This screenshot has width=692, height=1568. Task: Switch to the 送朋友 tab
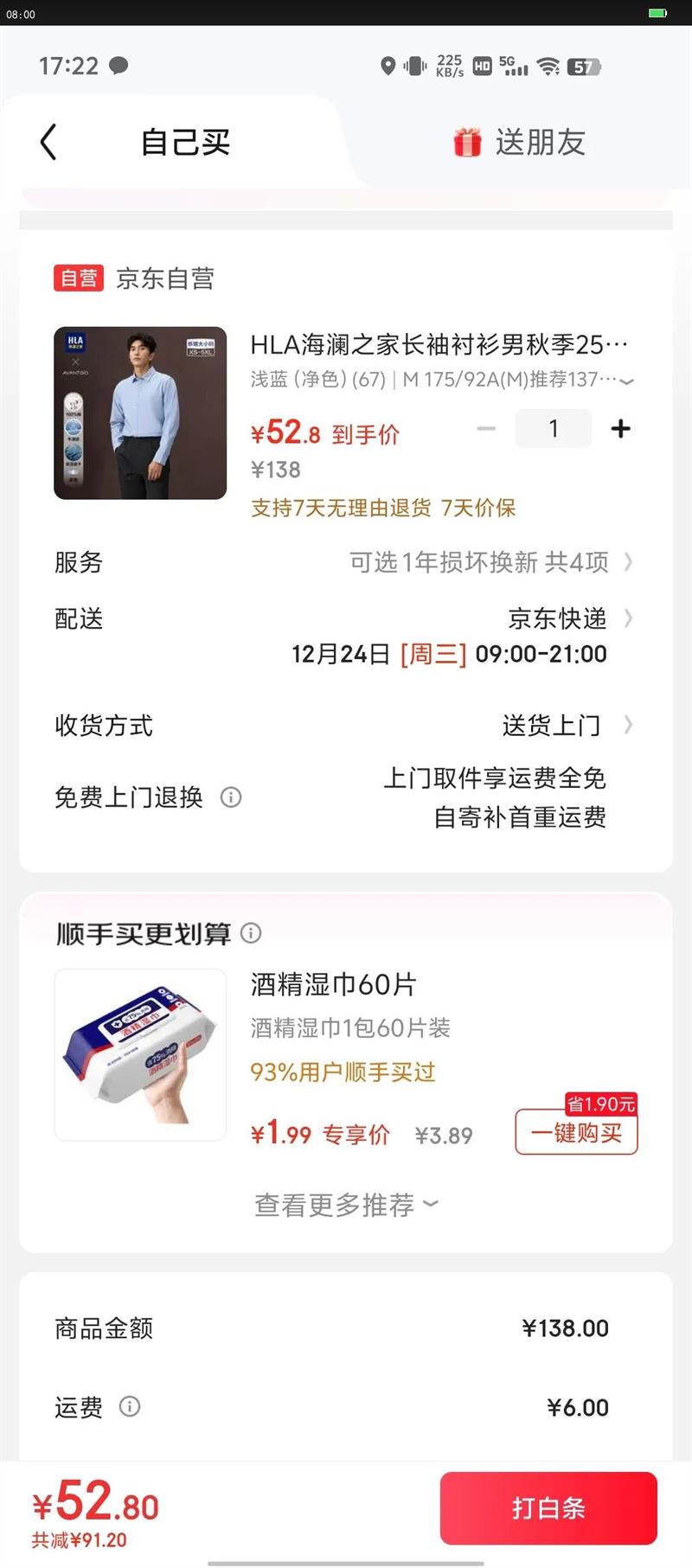coord(519,143)
